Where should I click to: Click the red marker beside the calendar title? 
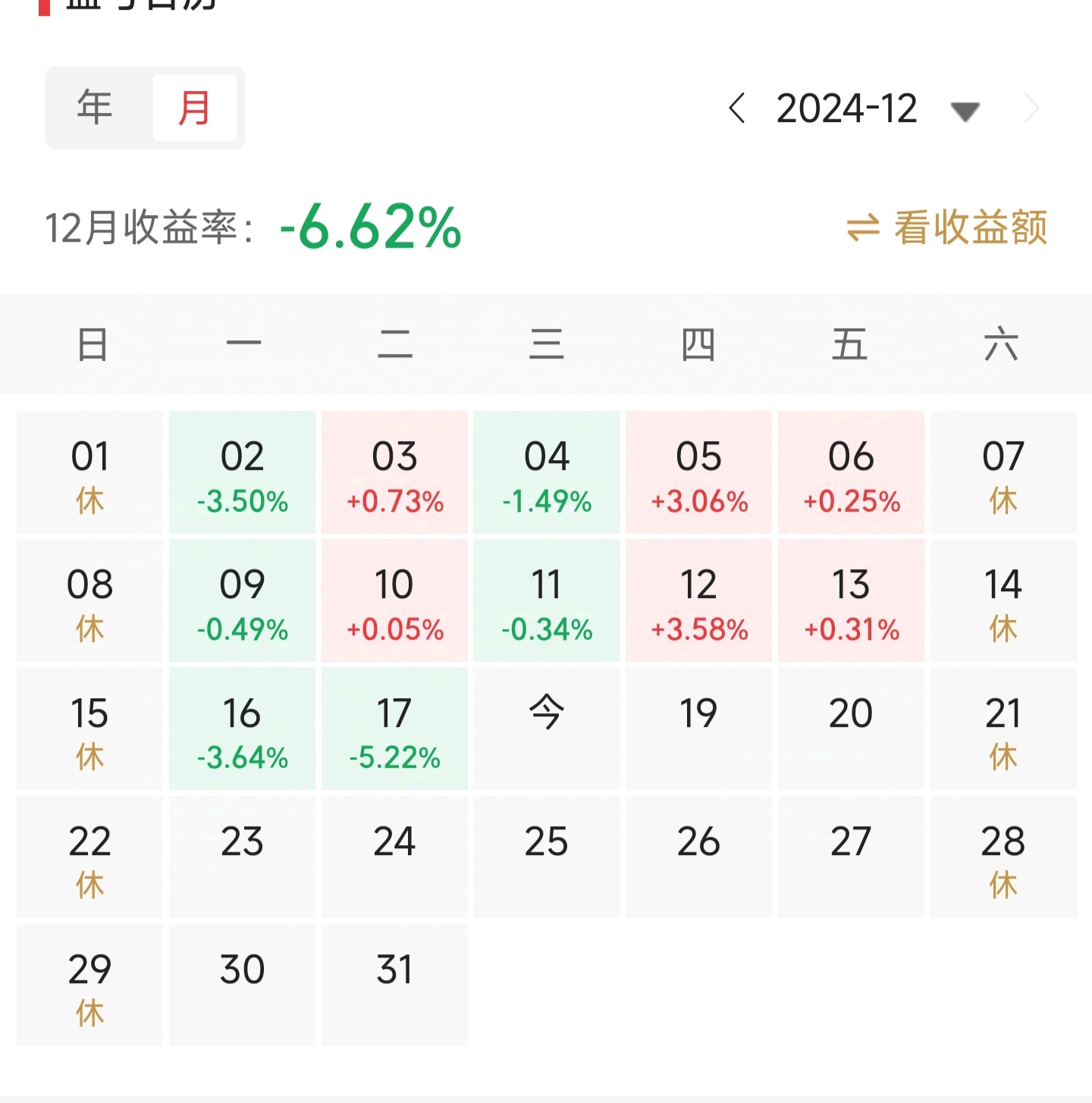click(x=43, y=8)
